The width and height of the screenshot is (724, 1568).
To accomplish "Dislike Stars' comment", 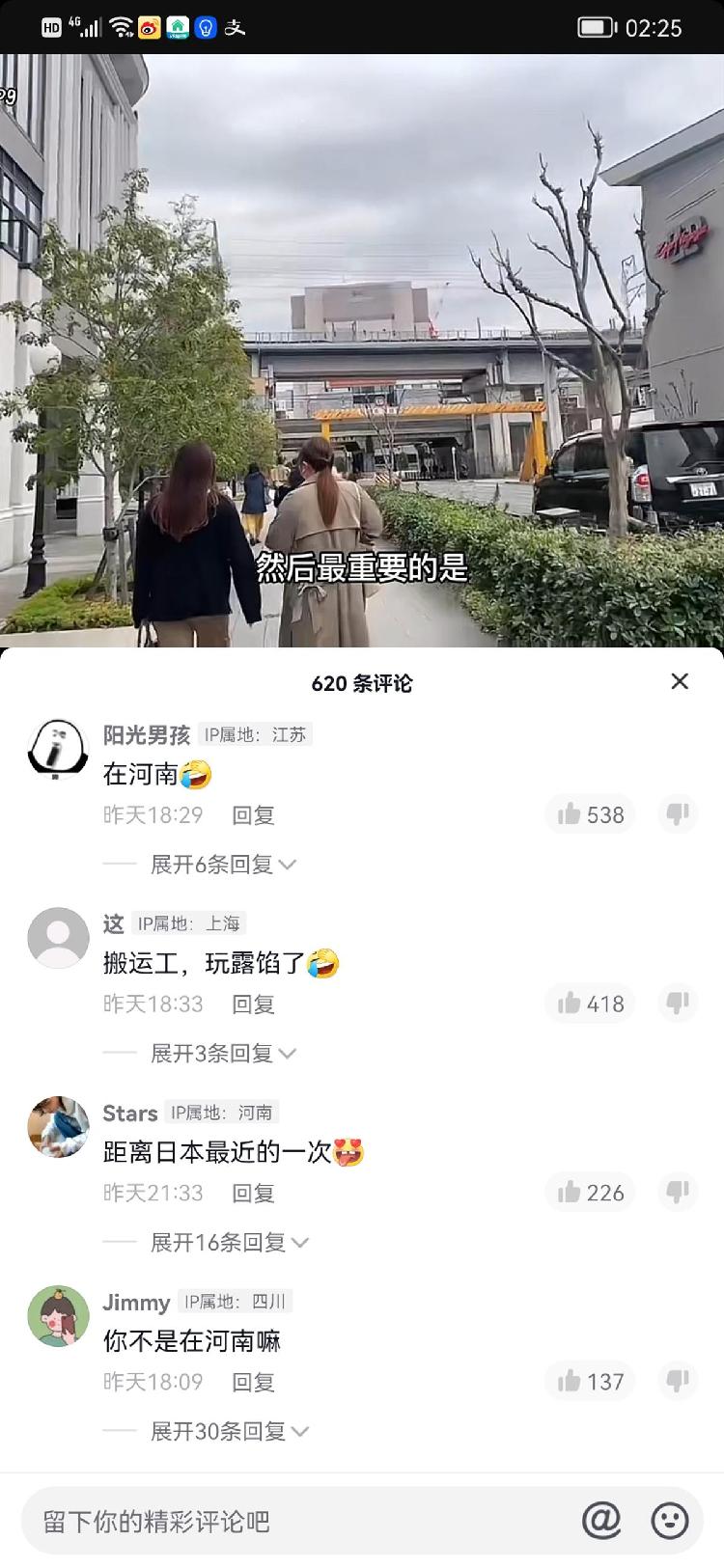I will [x=678, y=1193].
